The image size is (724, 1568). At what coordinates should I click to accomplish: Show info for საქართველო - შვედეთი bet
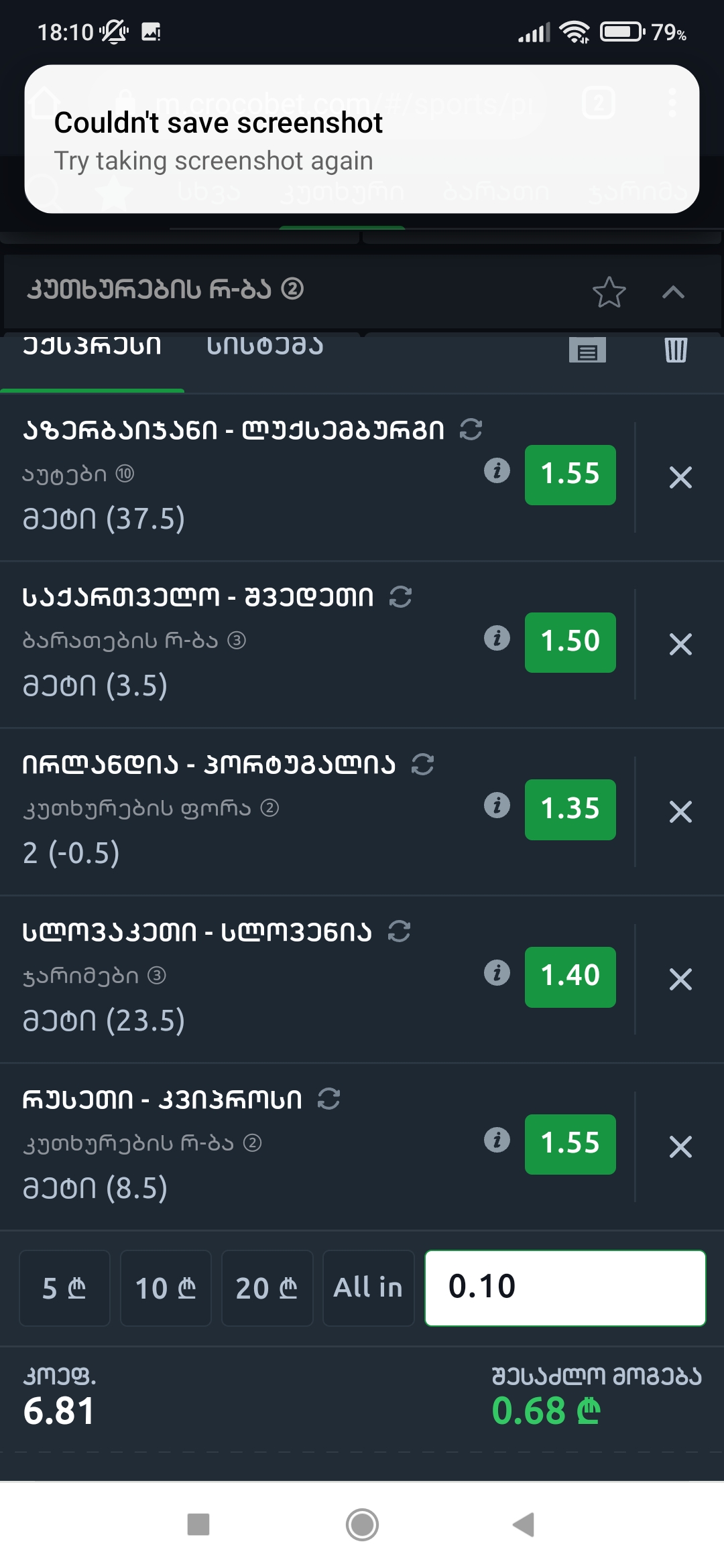[497, 638]
